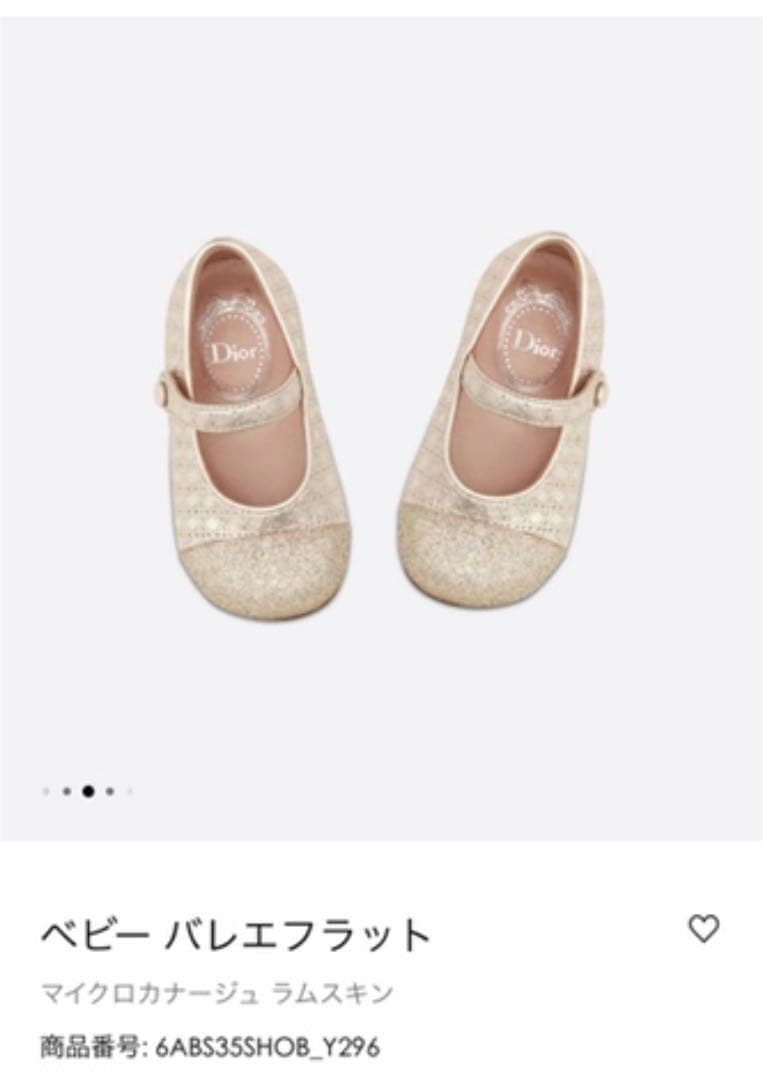Select the first carousel pagination dot
The image size is (763, 1080).
(46, 791)
